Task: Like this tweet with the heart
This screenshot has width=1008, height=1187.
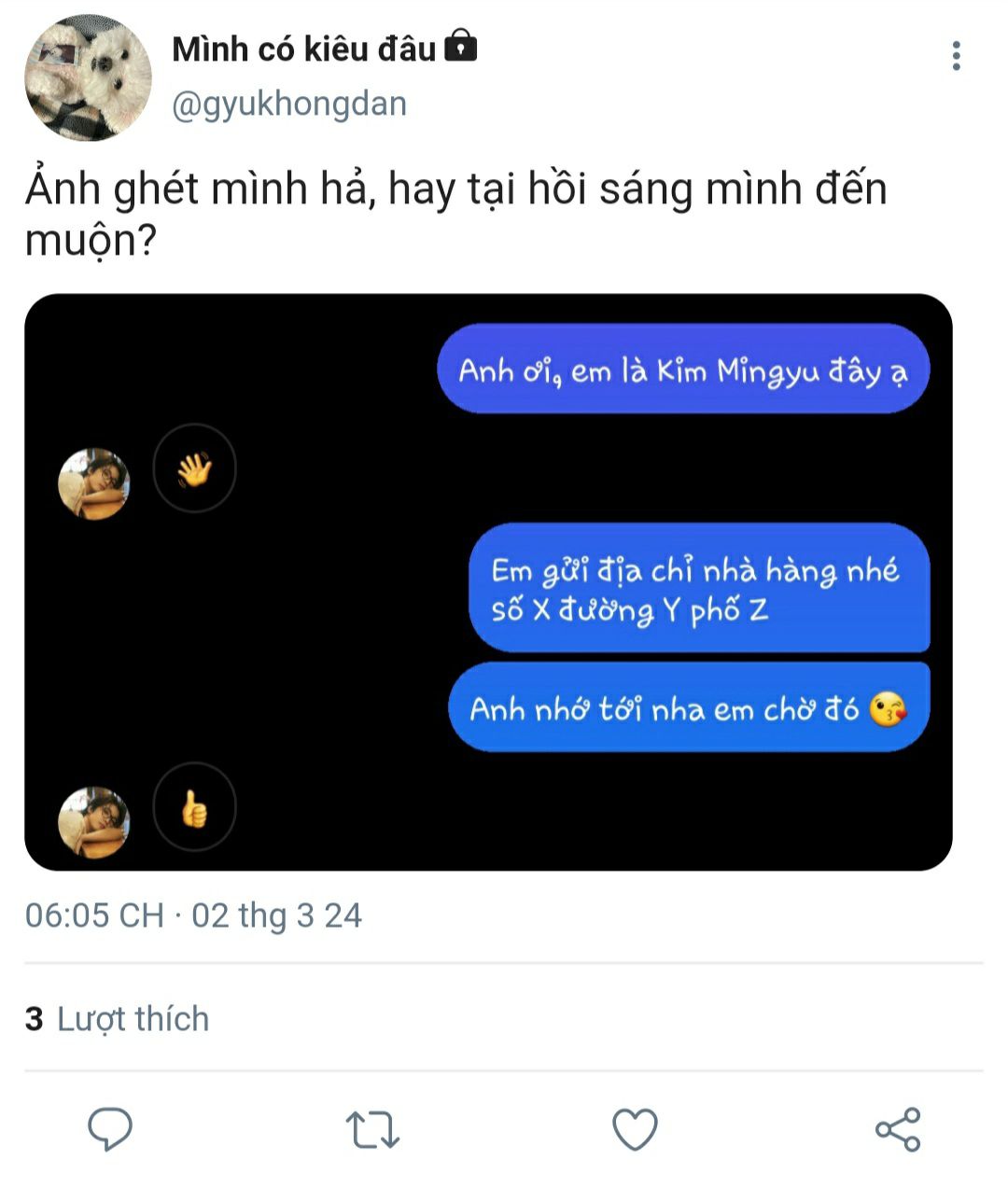Action: 635,1129
